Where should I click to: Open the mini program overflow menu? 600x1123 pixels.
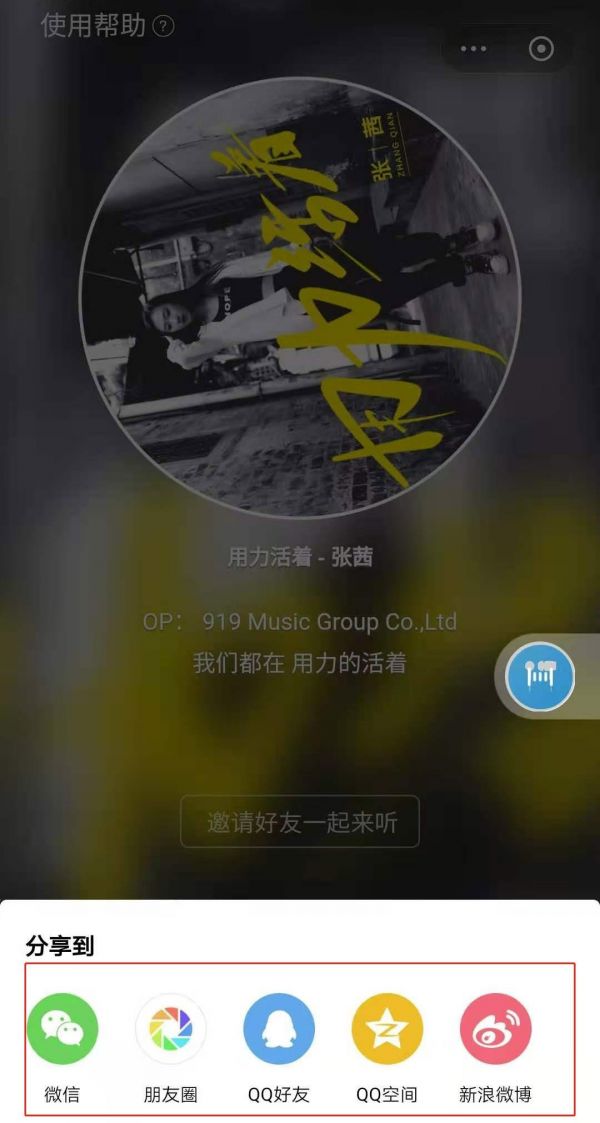point(473,49)
